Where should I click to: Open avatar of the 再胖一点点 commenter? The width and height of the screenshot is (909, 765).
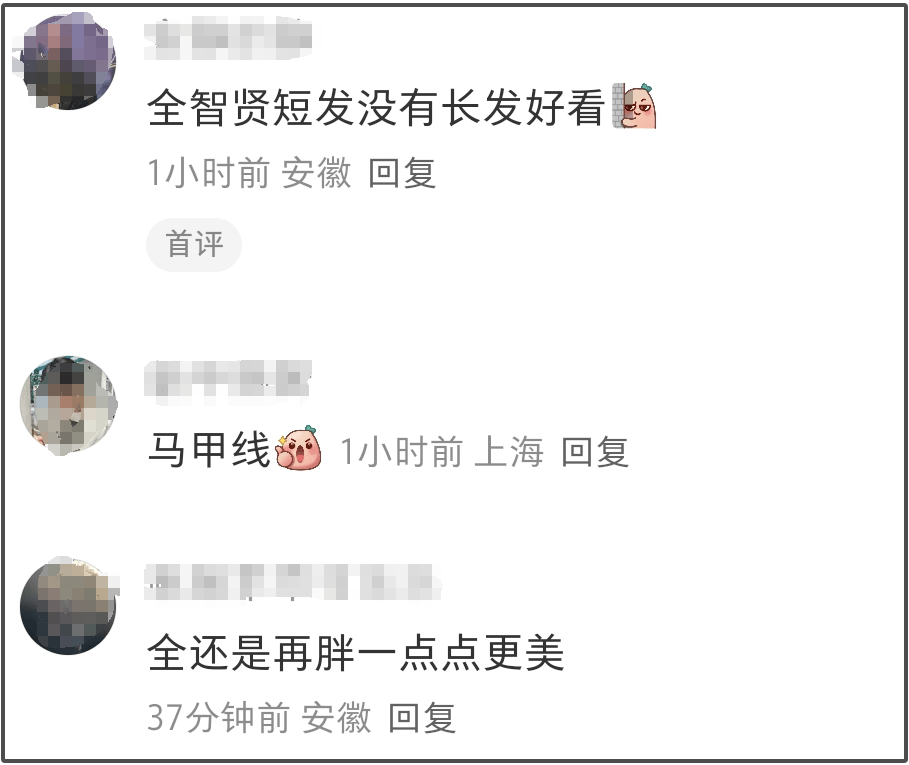coord(68,607)
